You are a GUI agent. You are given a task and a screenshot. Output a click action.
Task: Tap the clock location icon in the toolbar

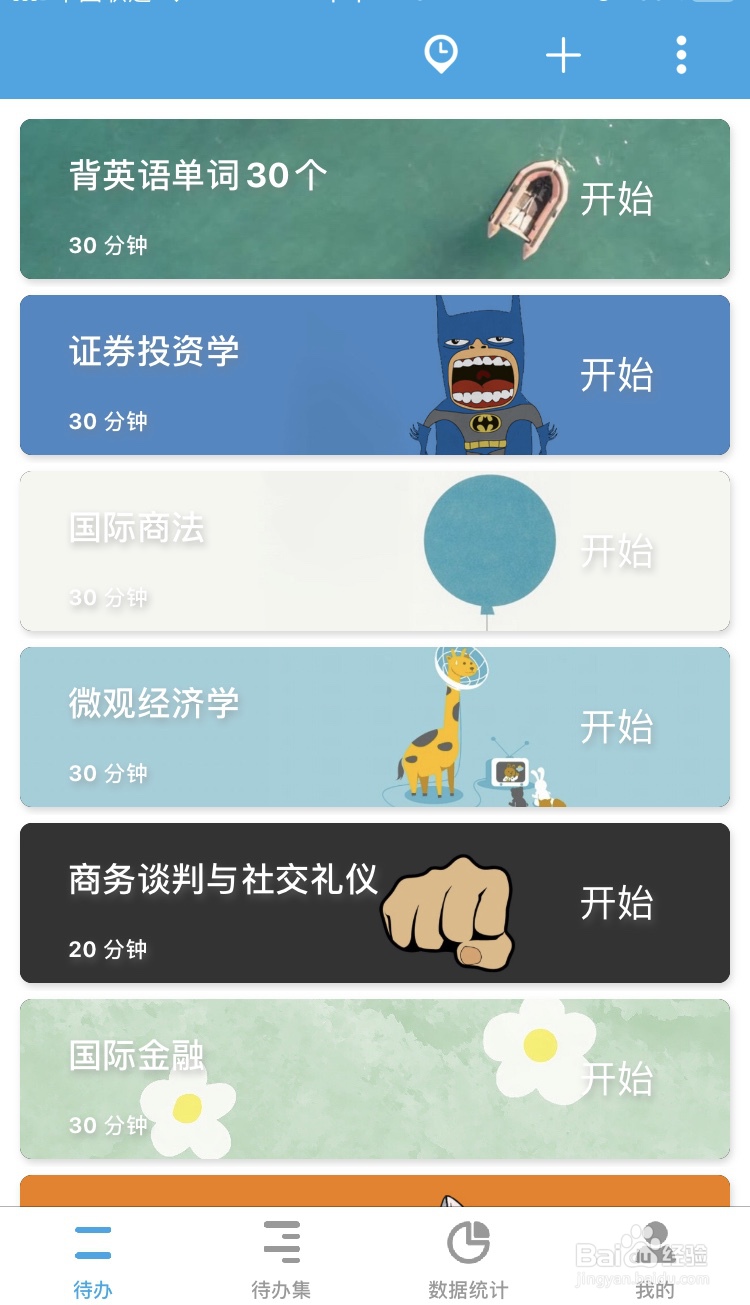coord(440,55)
